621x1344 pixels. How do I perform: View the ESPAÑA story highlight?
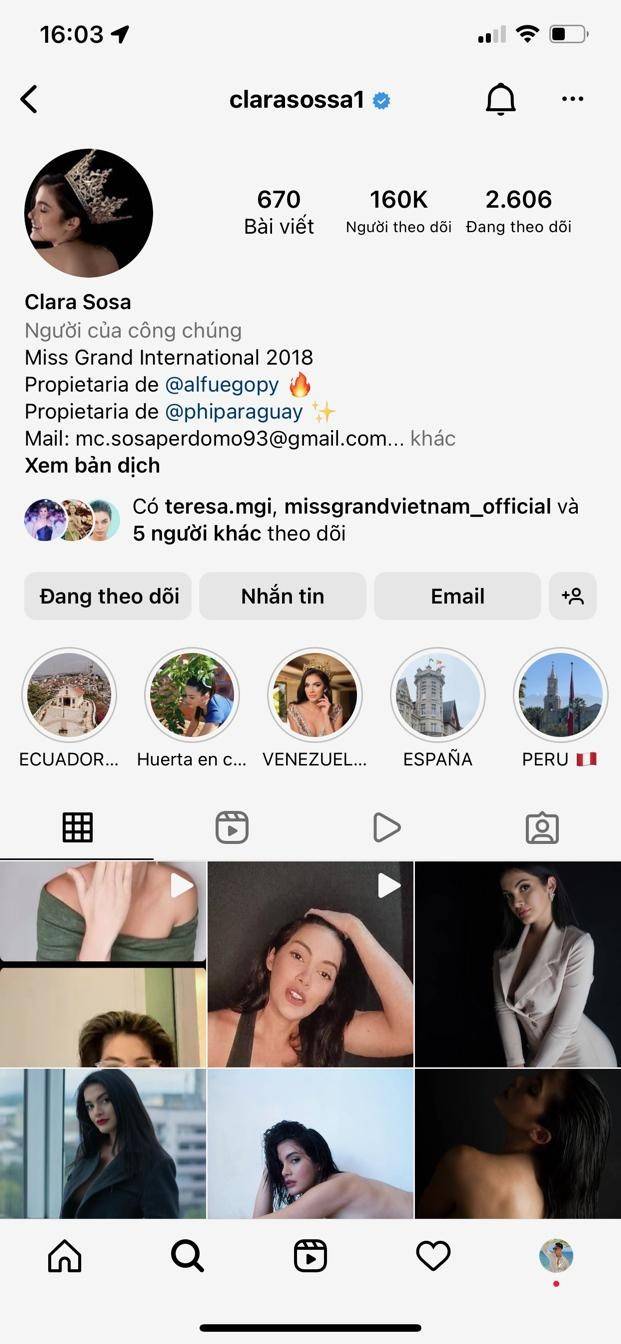tap(437, 695)
